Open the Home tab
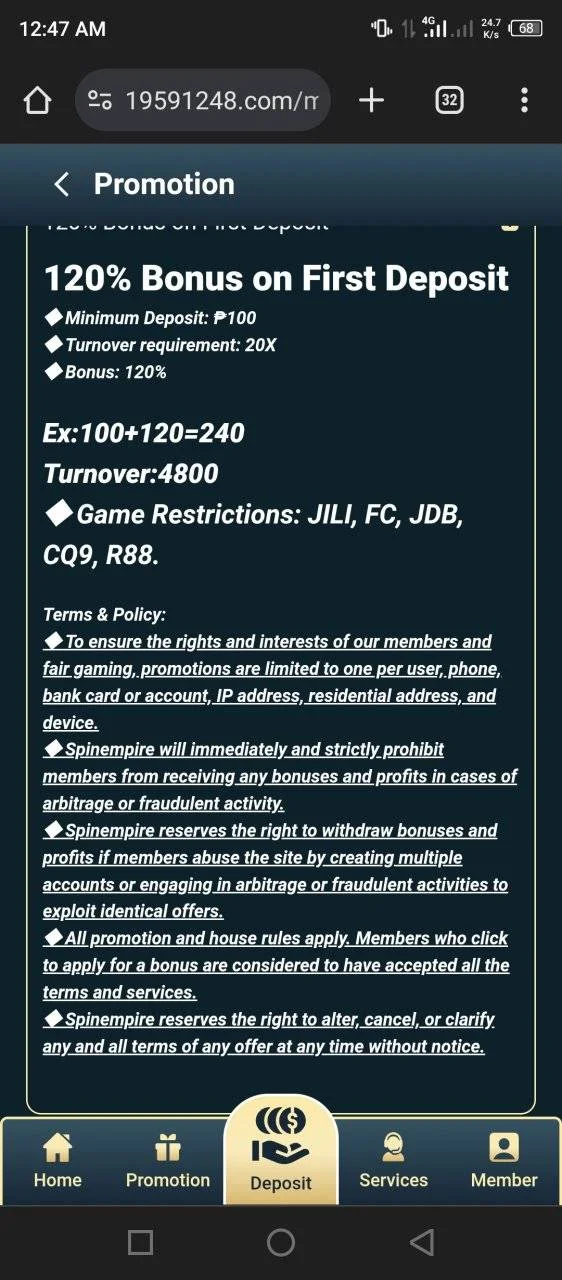Screen dimensions: 562x1280 point(58,1161)
